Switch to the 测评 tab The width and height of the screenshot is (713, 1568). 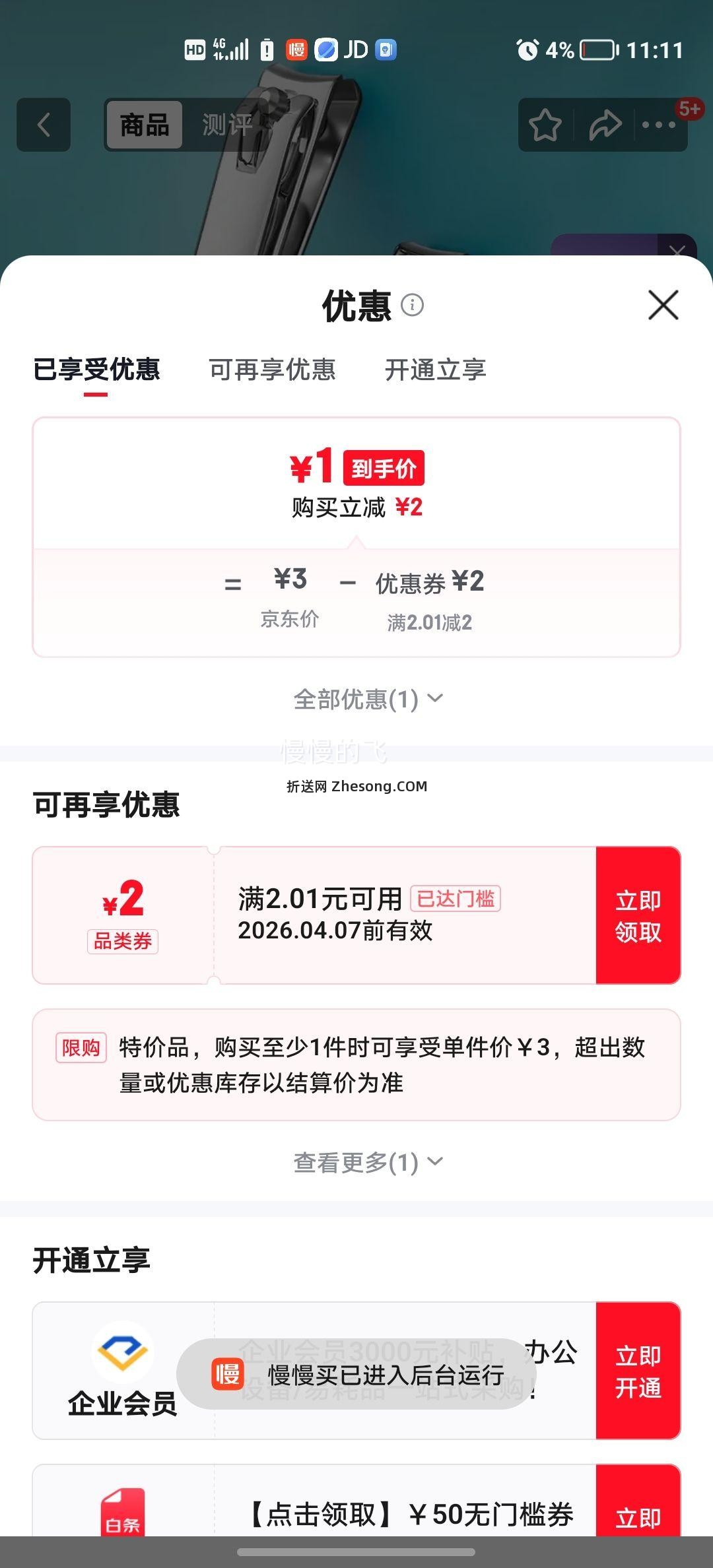(x=226, y=125)
